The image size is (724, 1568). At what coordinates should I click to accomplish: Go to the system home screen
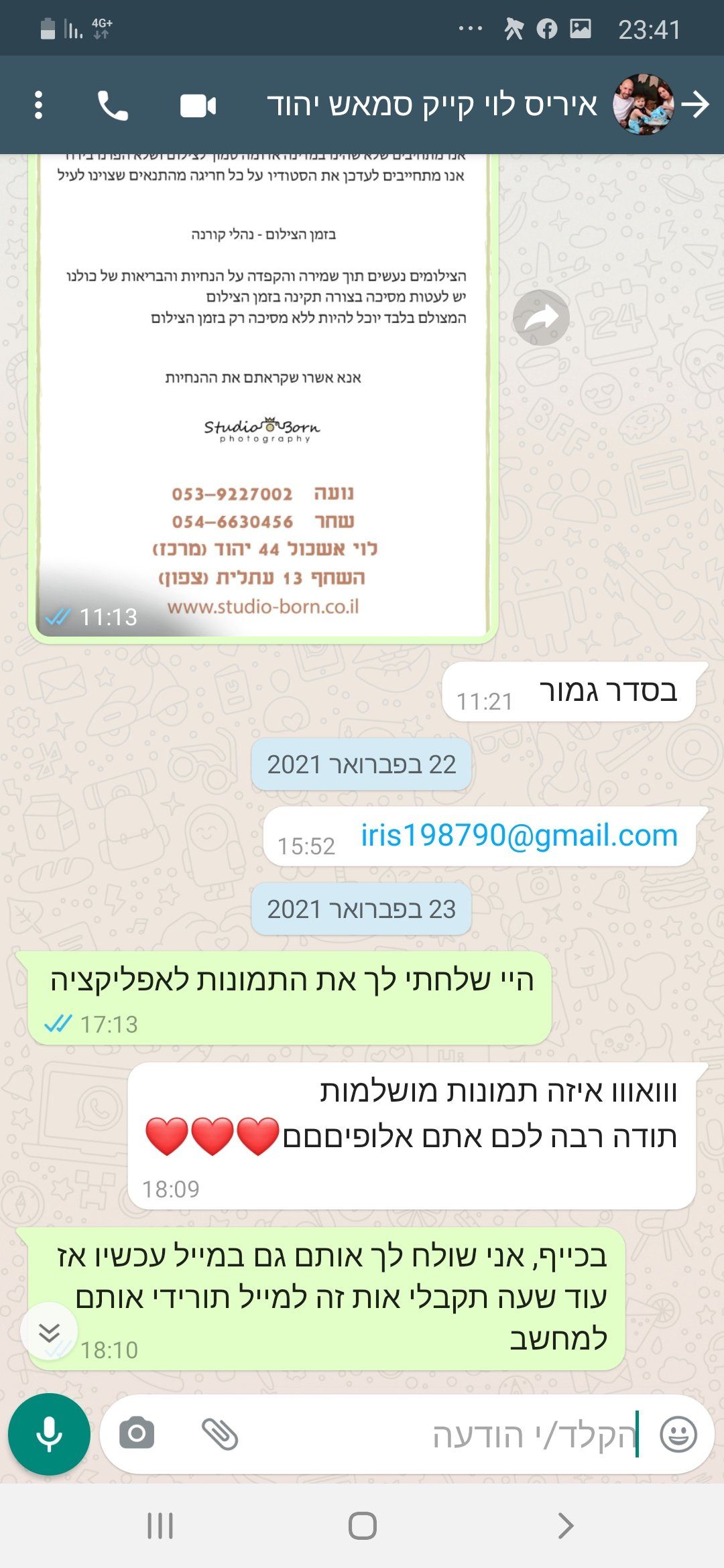pos(362,1526)
